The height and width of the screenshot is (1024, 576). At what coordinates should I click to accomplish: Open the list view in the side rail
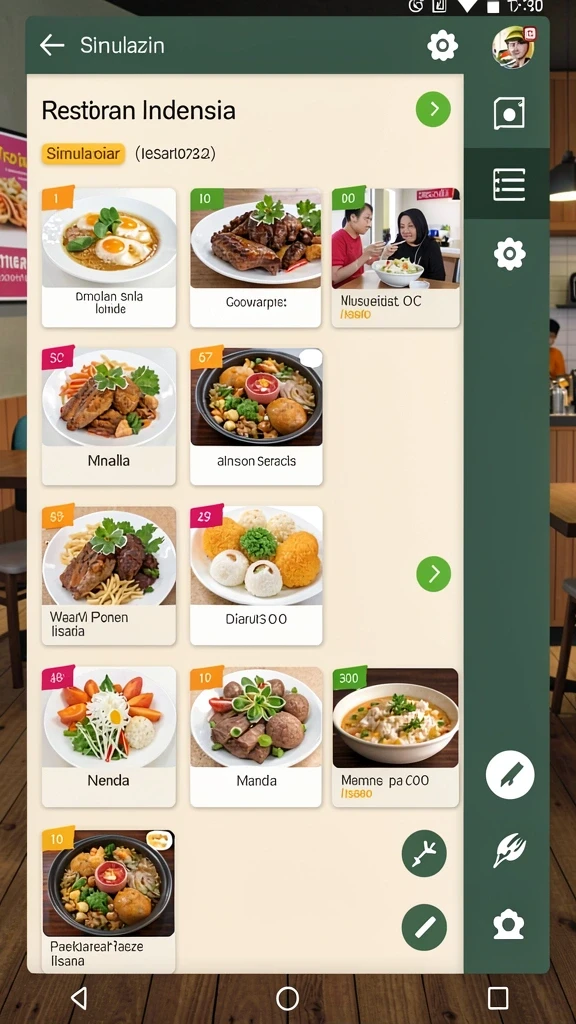pos(509,184)
